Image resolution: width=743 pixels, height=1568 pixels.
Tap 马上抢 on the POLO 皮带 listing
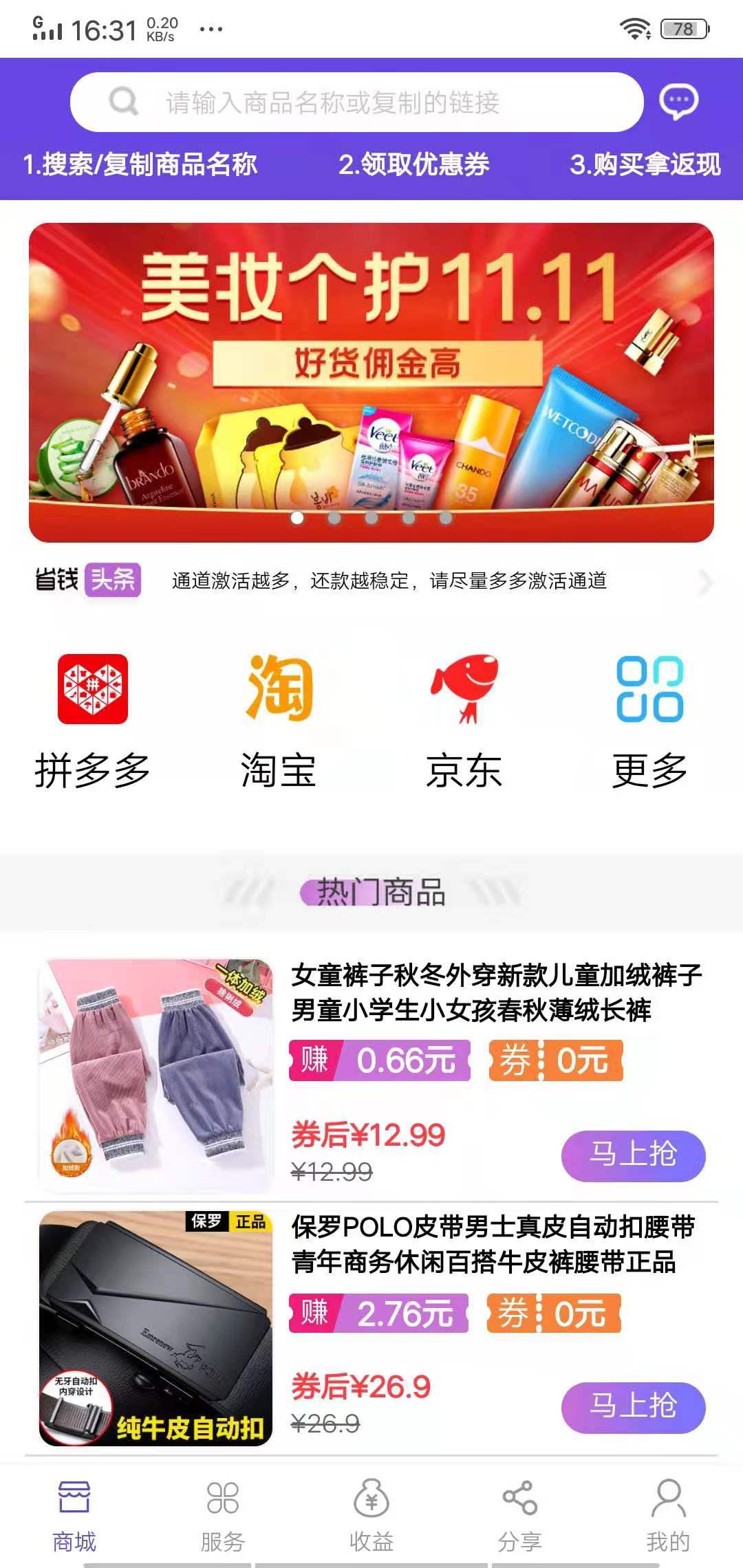tap(634, 1408)
